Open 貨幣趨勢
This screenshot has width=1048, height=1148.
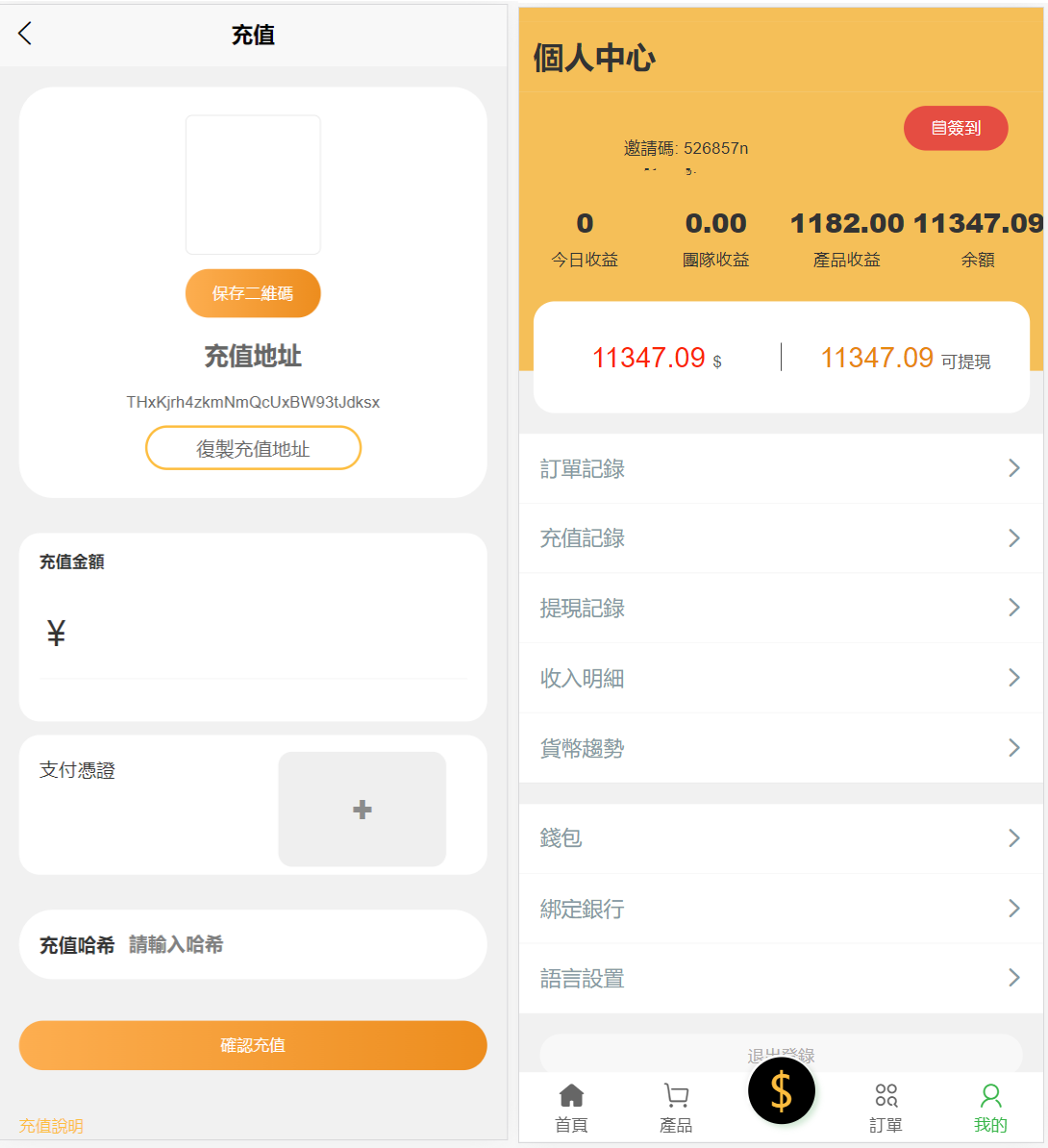pos(780,748)
